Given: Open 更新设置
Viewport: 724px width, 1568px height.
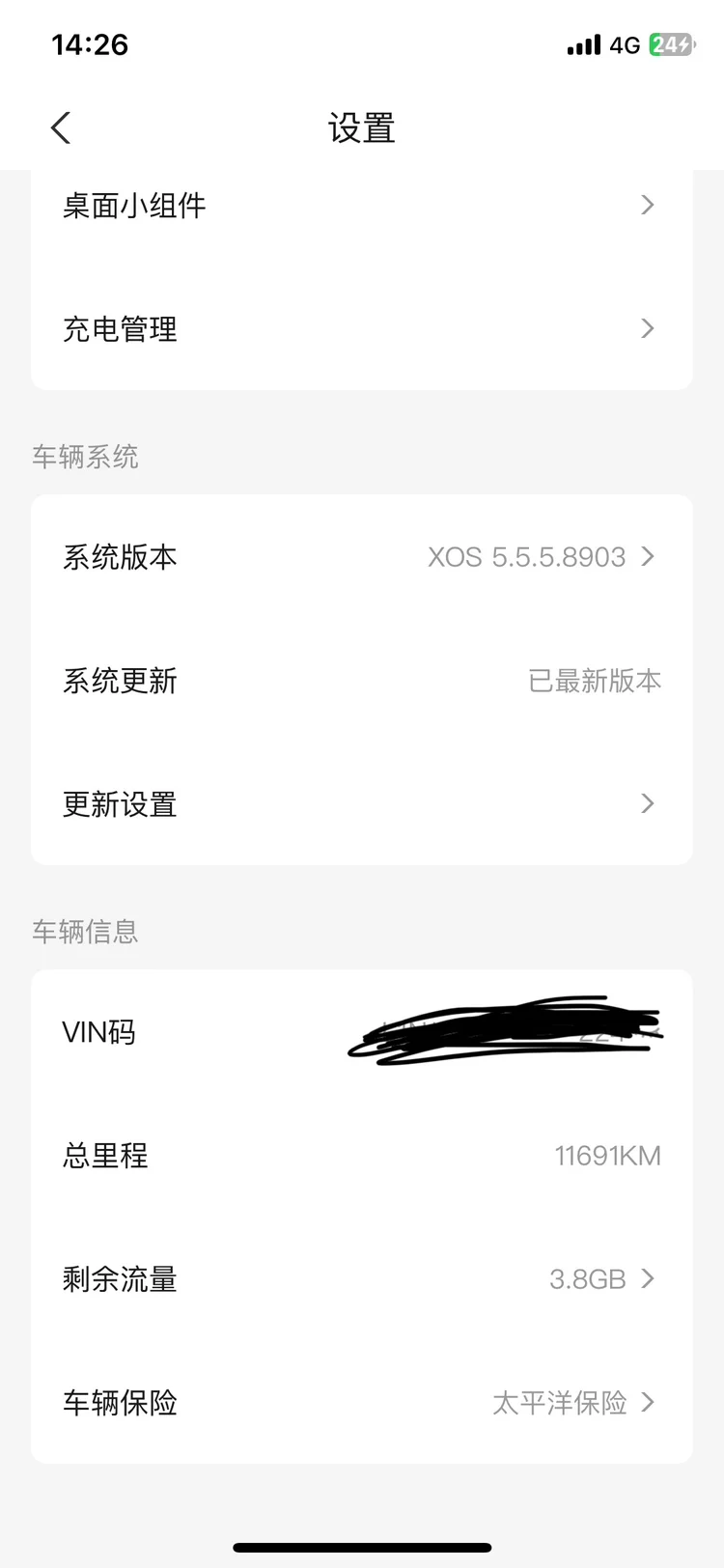Looking at the screenshot, I should point(361,804).
